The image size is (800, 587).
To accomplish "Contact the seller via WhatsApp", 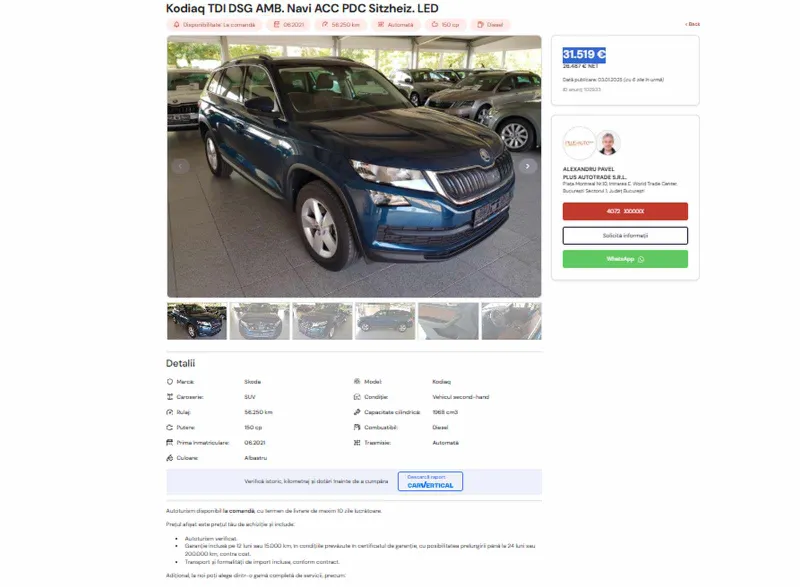I will point(625,259).
